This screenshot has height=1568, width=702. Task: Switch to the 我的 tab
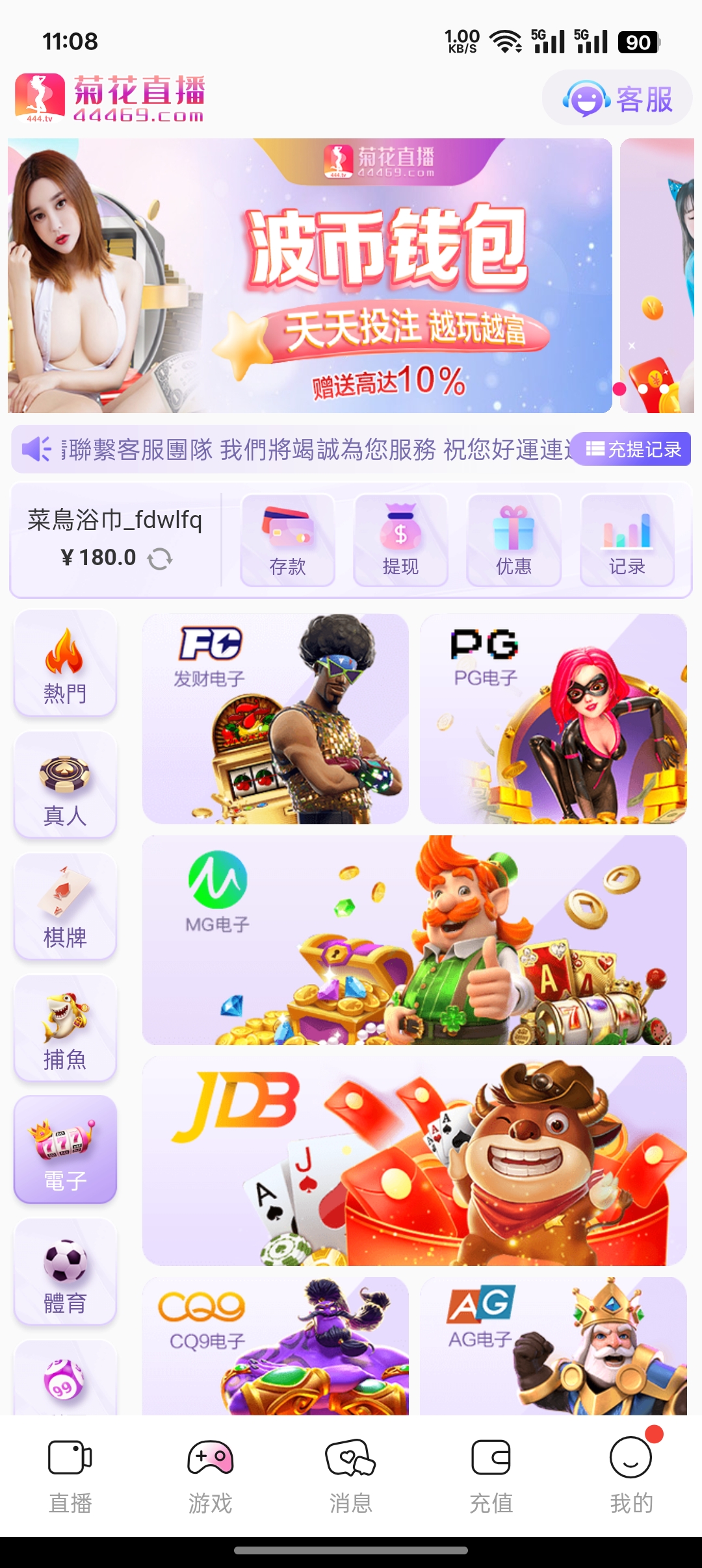[x=631, y=1474]
